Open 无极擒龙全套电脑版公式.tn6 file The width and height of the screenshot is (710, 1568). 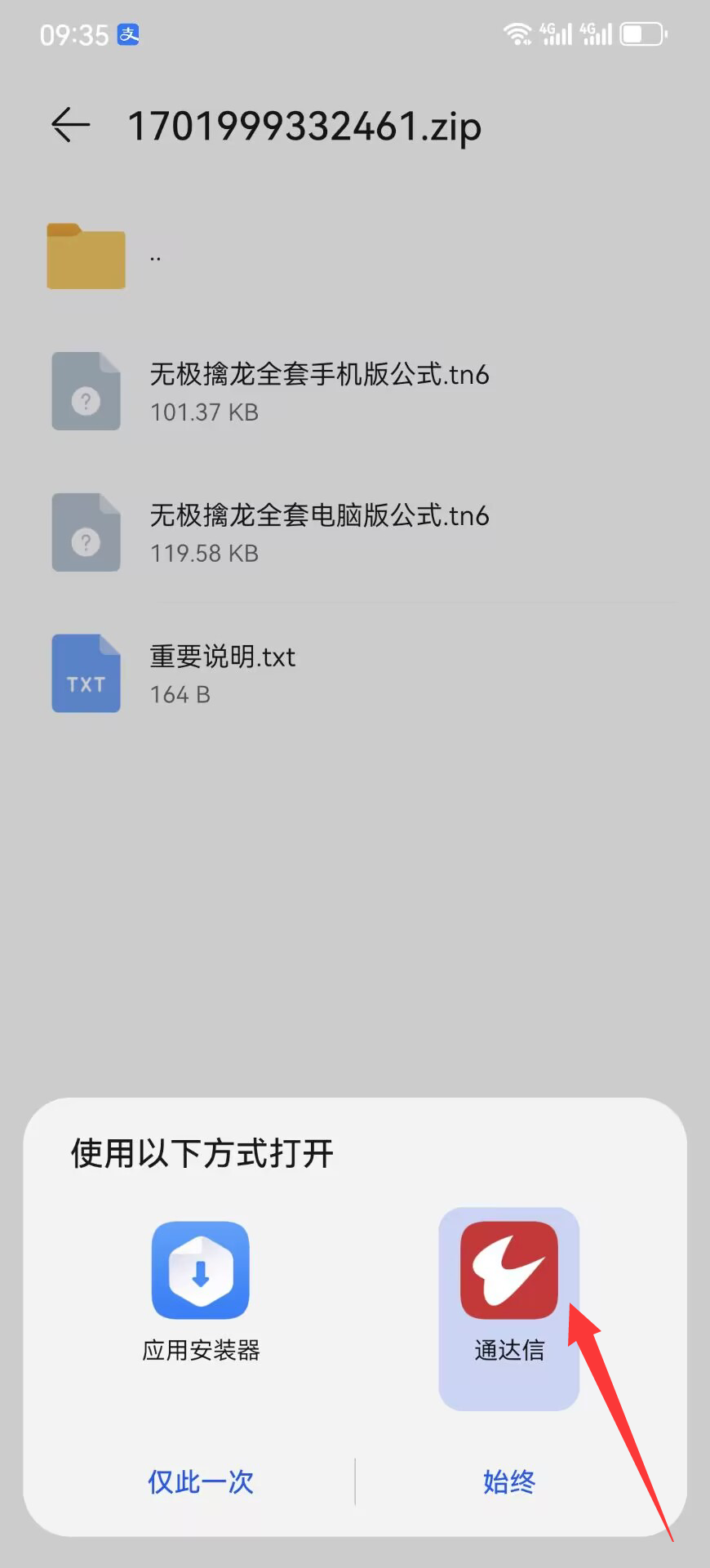(x=318, y=532)
